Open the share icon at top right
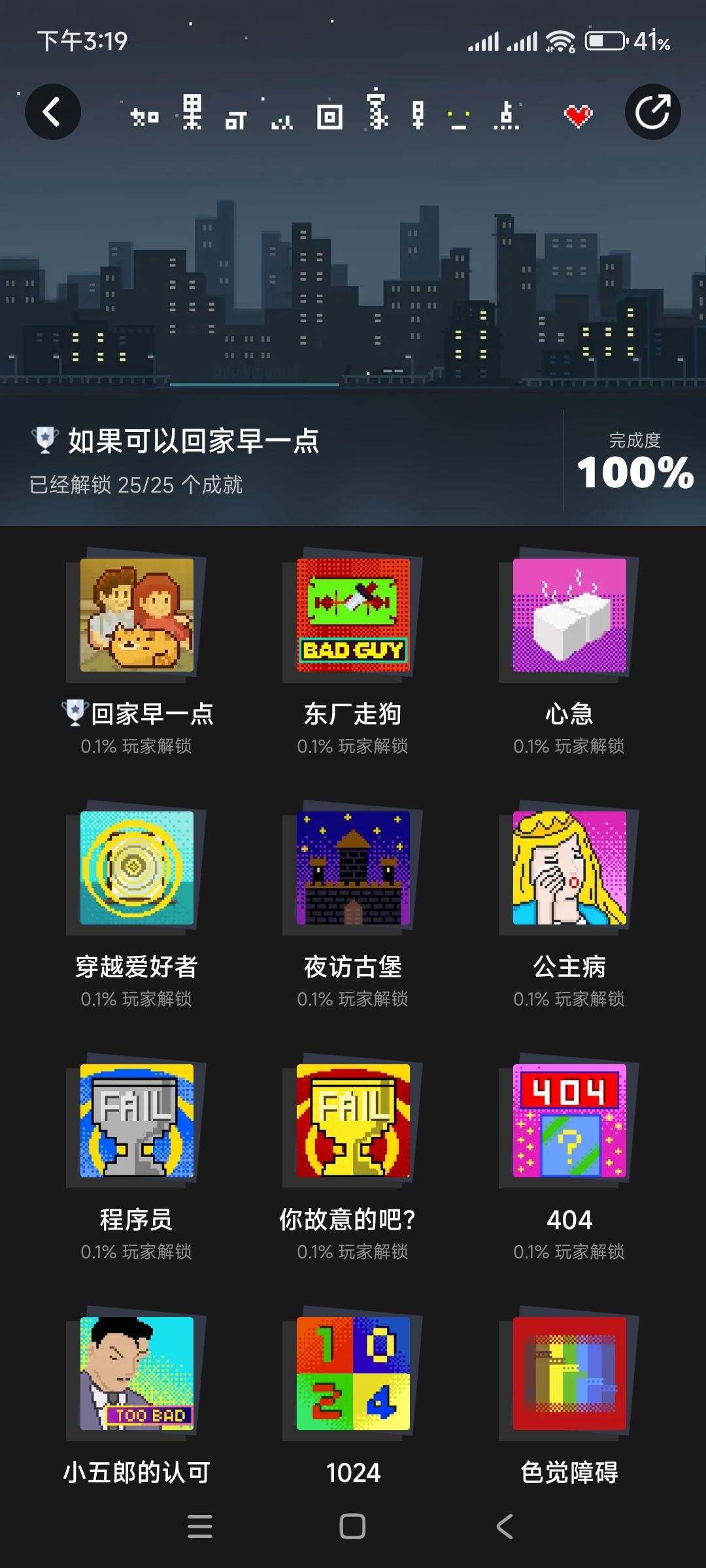 click(653, 111)
